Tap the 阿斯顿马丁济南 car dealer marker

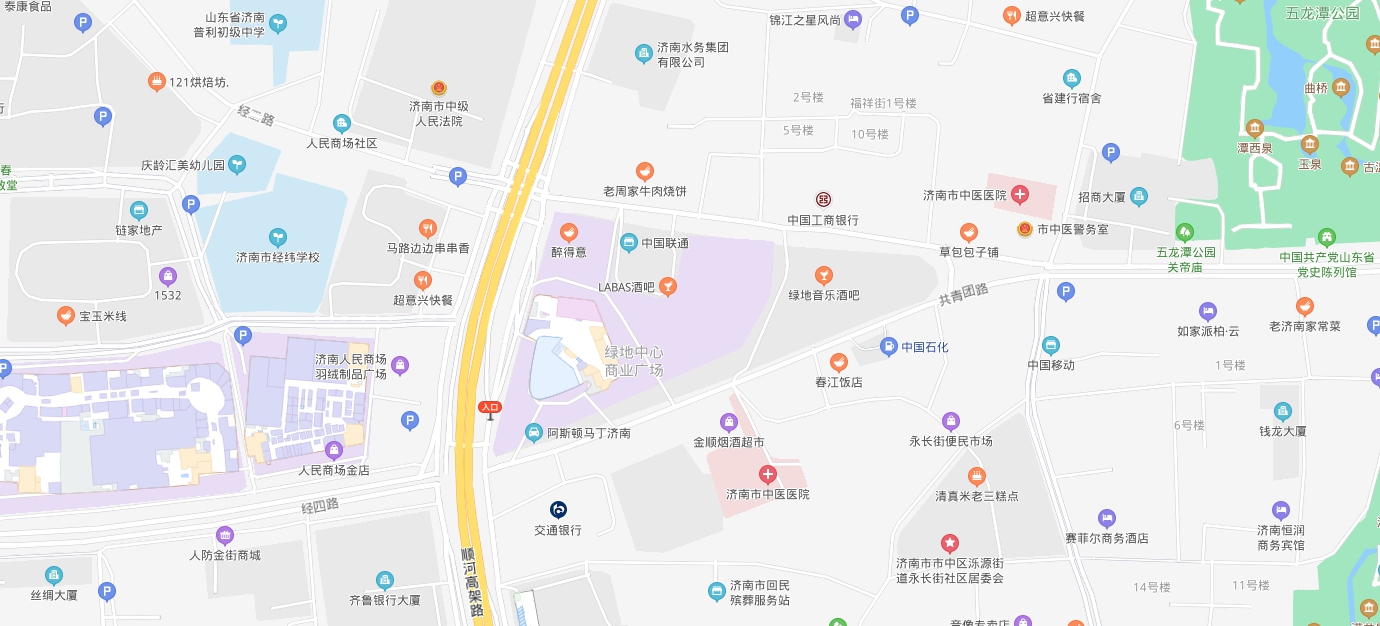[x=534, y=433]
